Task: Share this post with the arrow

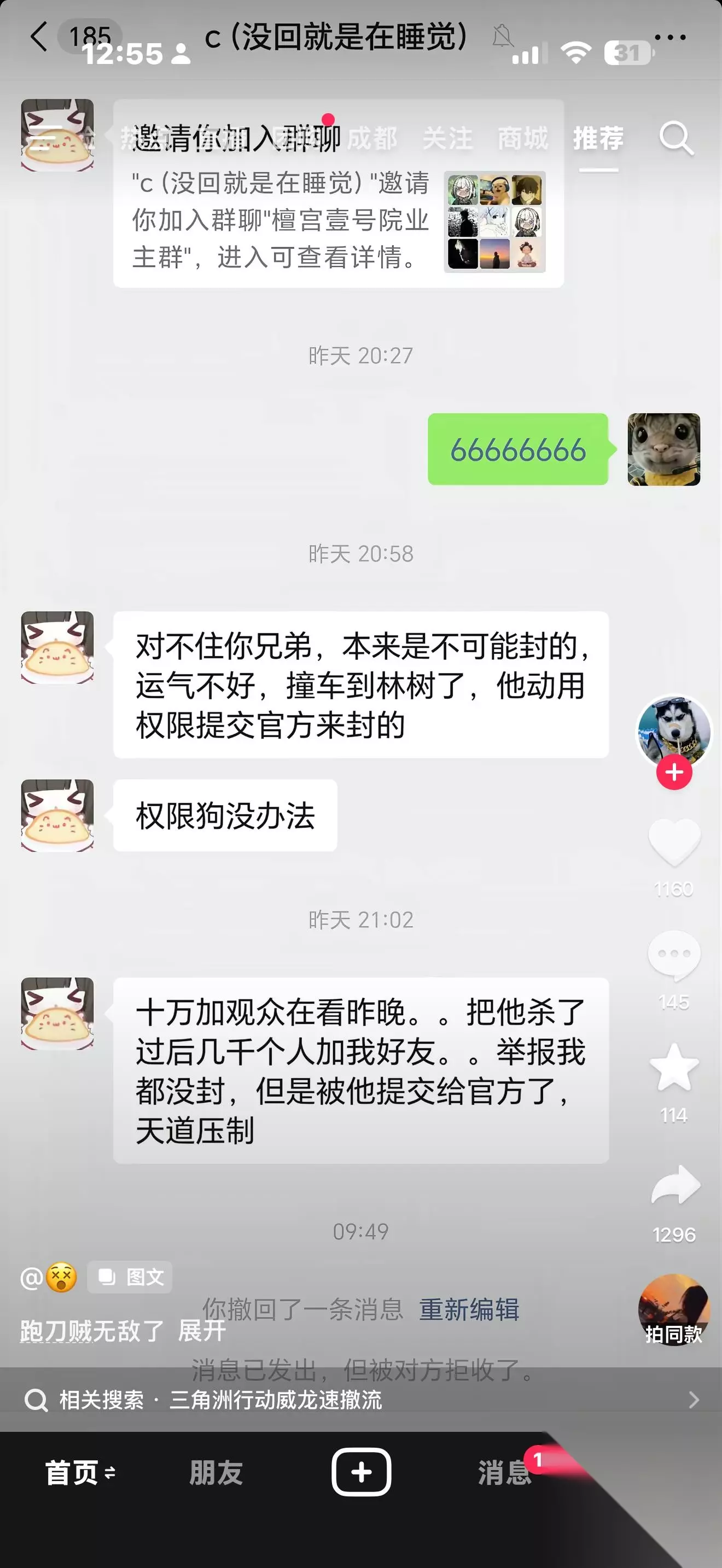Action: [x=675, y=1185]
